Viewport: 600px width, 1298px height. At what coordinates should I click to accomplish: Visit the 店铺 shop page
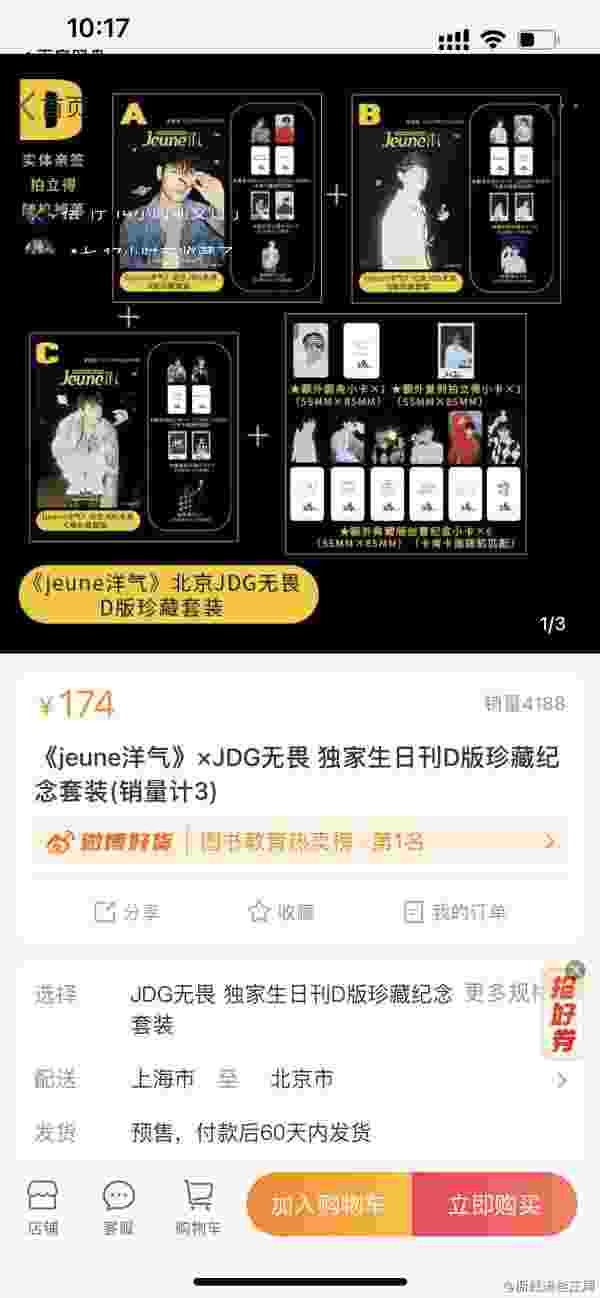coord(42,1206)
